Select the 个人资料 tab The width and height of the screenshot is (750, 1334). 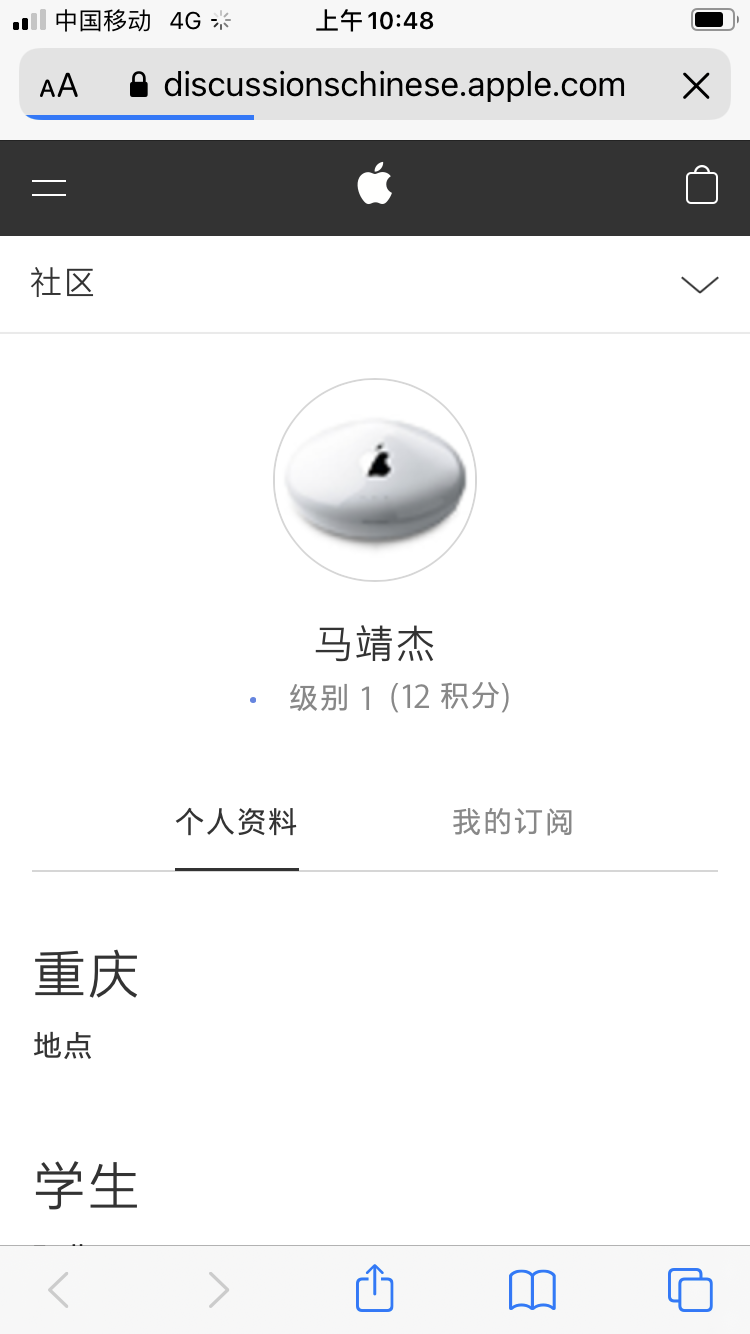(236, 823)
